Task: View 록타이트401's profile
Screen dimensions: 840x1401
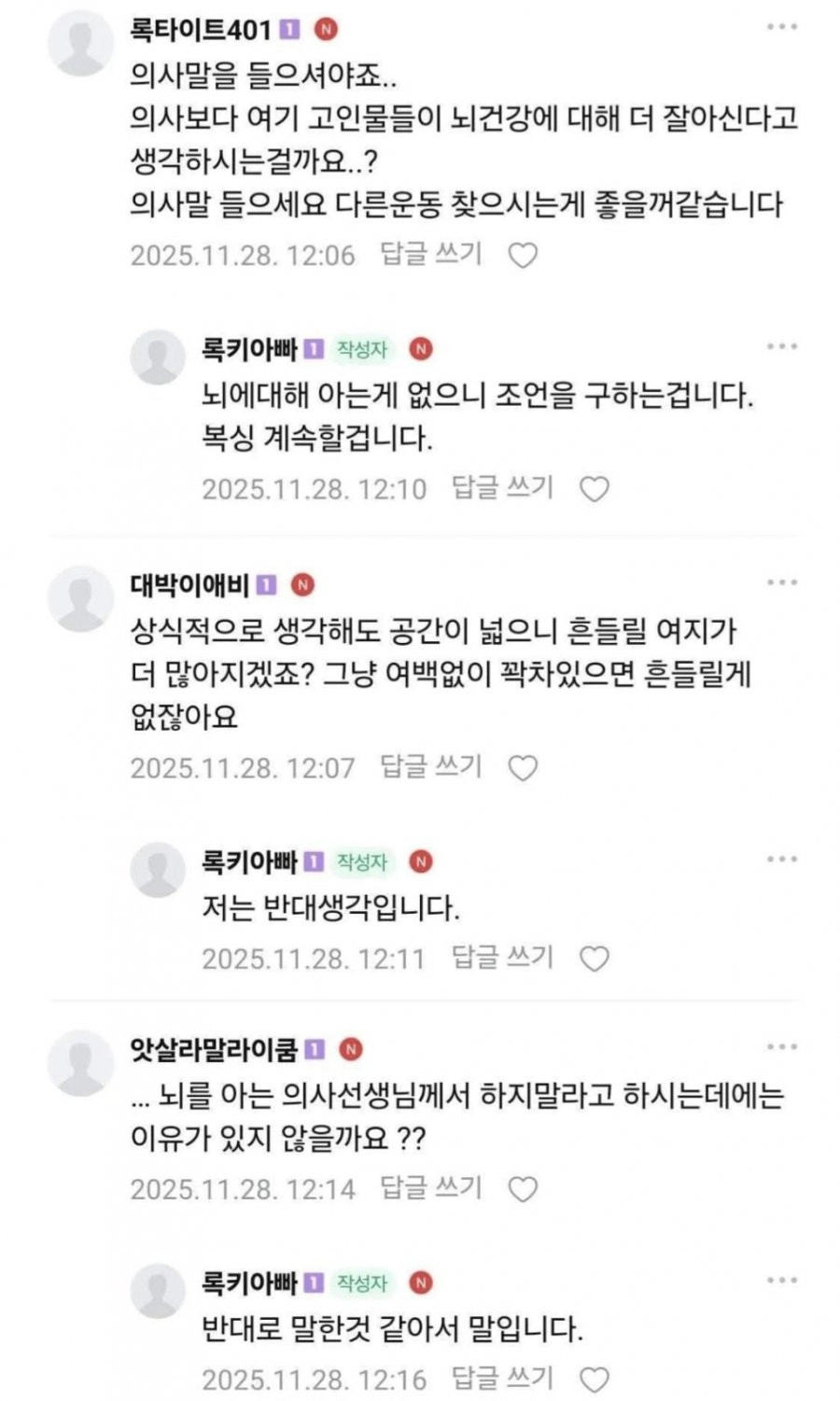Action: point(81,43)
